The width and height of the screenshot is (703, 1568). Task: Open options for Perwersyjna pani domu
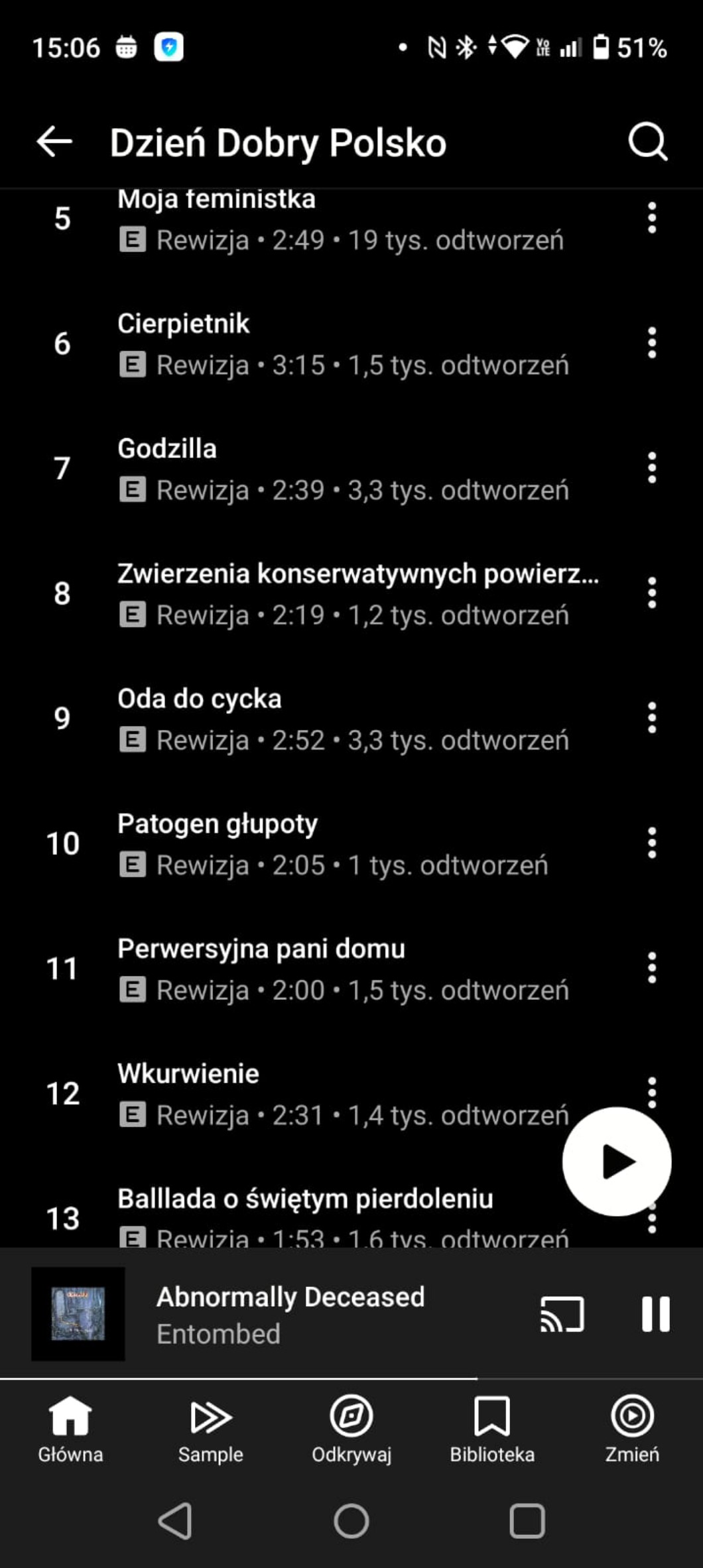tap(652, 968)
